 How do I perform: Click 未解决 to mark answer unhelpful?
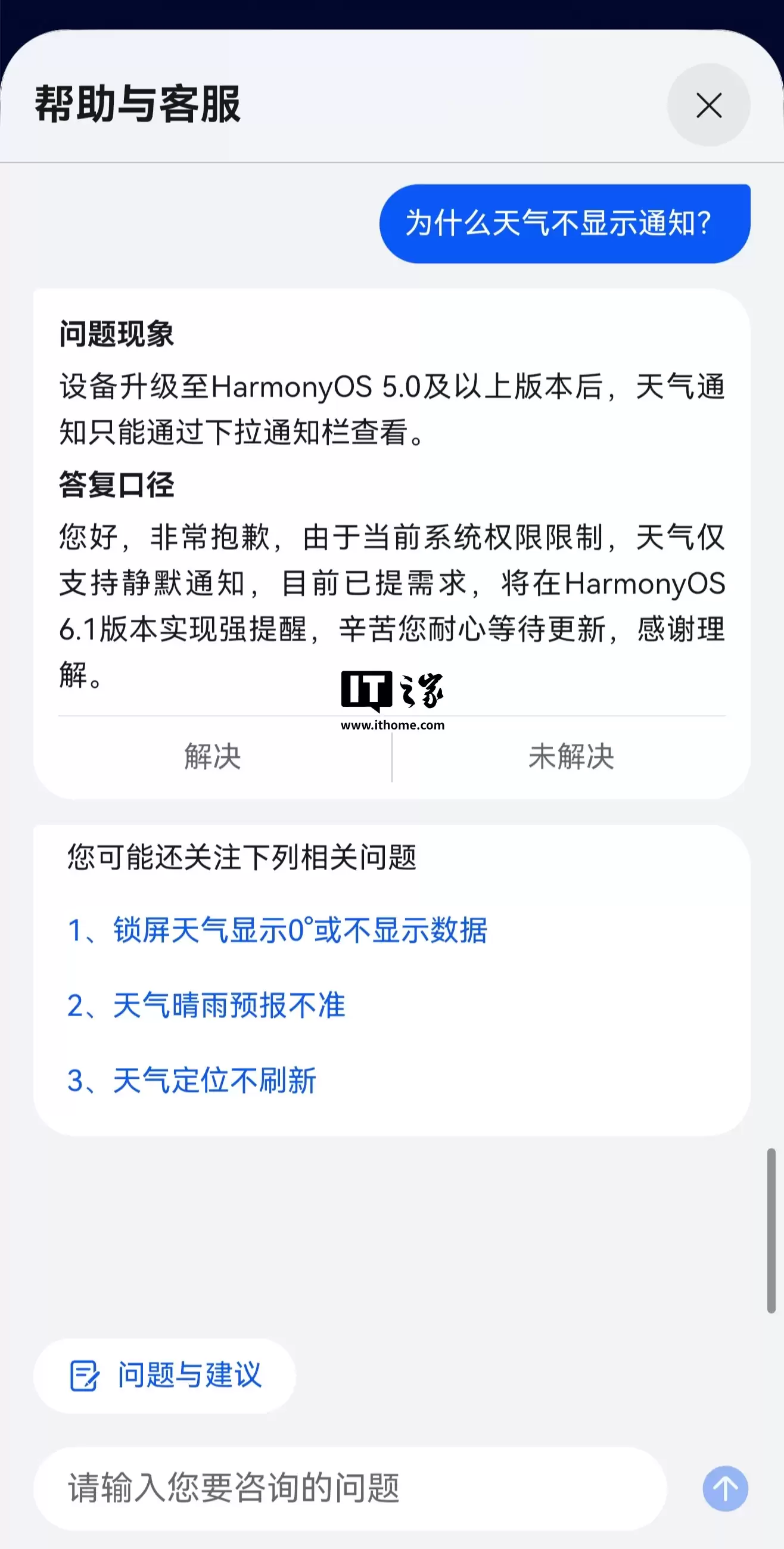pyautogui.click(x=571, y=759)
